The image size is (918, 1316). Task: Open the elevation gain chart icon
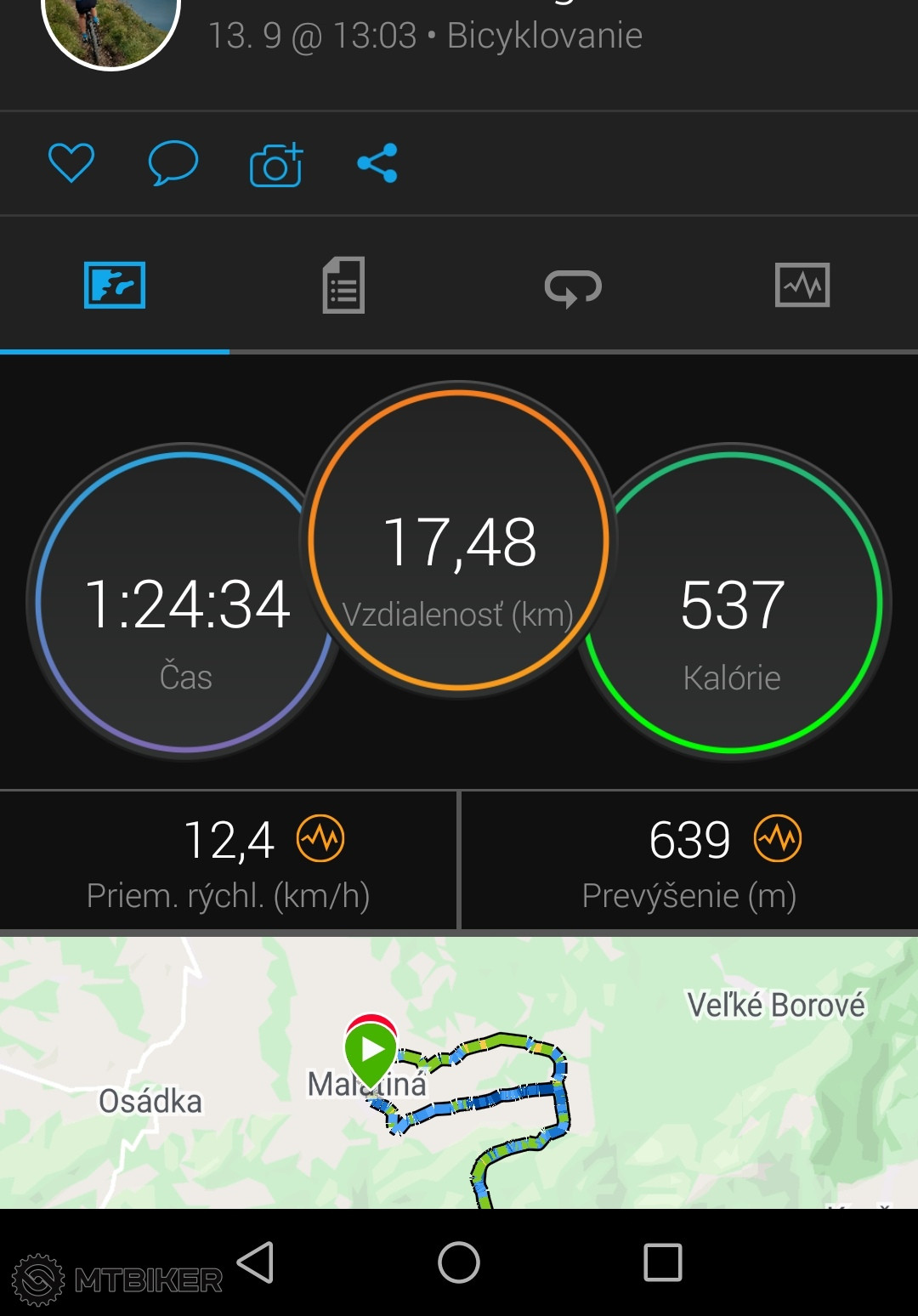778,839
